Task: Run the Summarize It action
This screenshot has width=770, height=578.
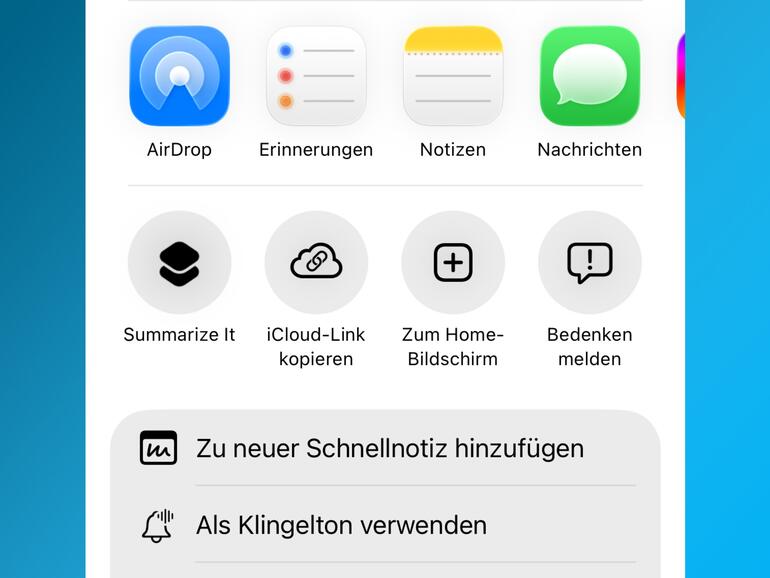Action: [179, 263]
